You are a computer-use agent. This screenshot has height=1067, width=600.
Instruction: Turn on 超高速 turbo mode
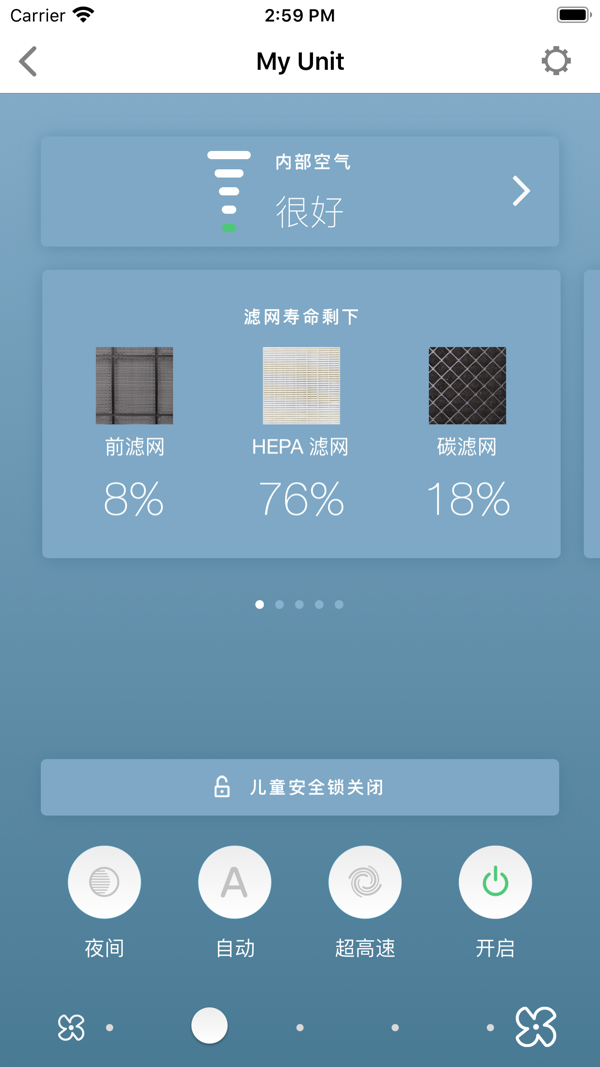[x=365, y=882]
